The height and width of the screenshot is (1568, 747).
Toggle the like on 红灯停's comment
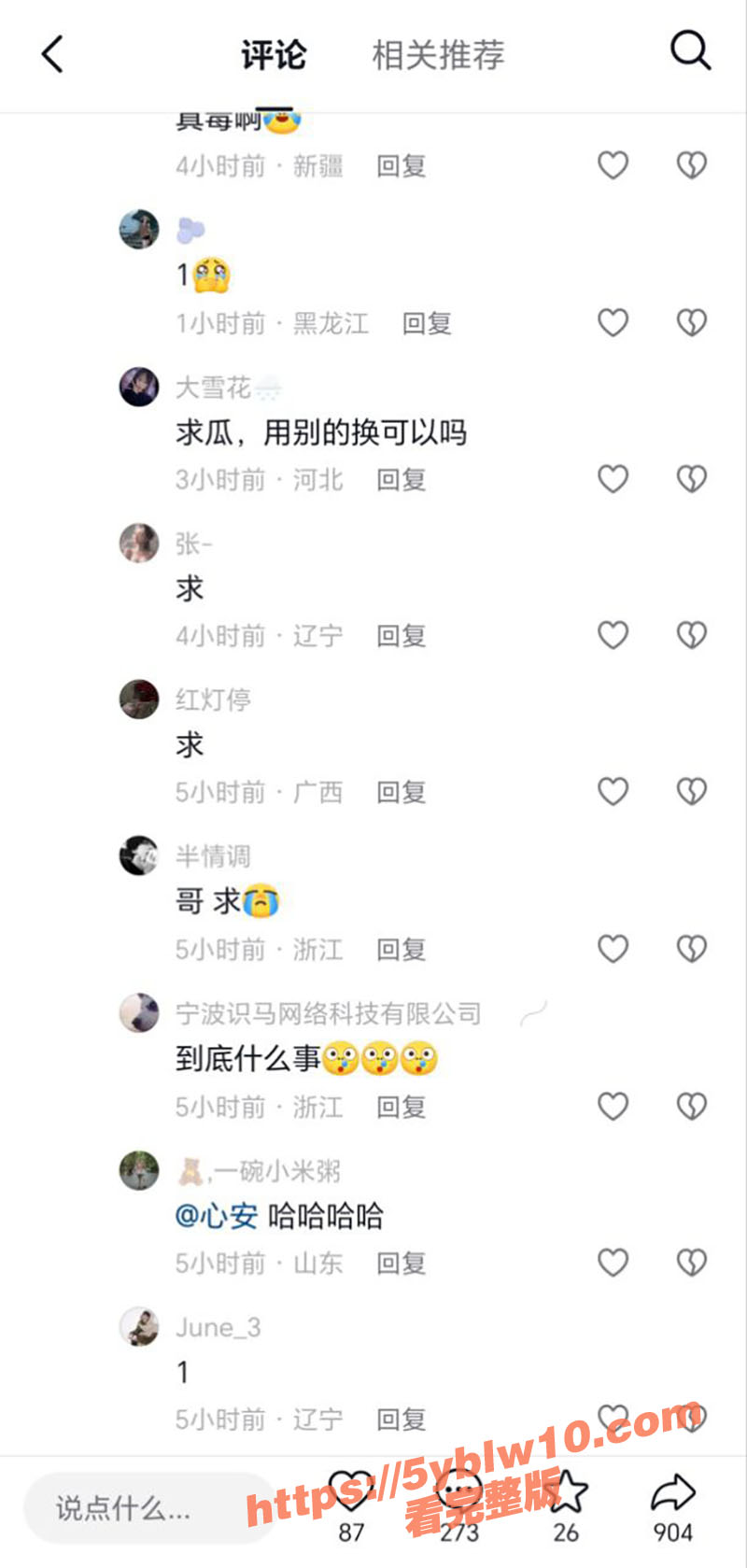pos(613,791)
